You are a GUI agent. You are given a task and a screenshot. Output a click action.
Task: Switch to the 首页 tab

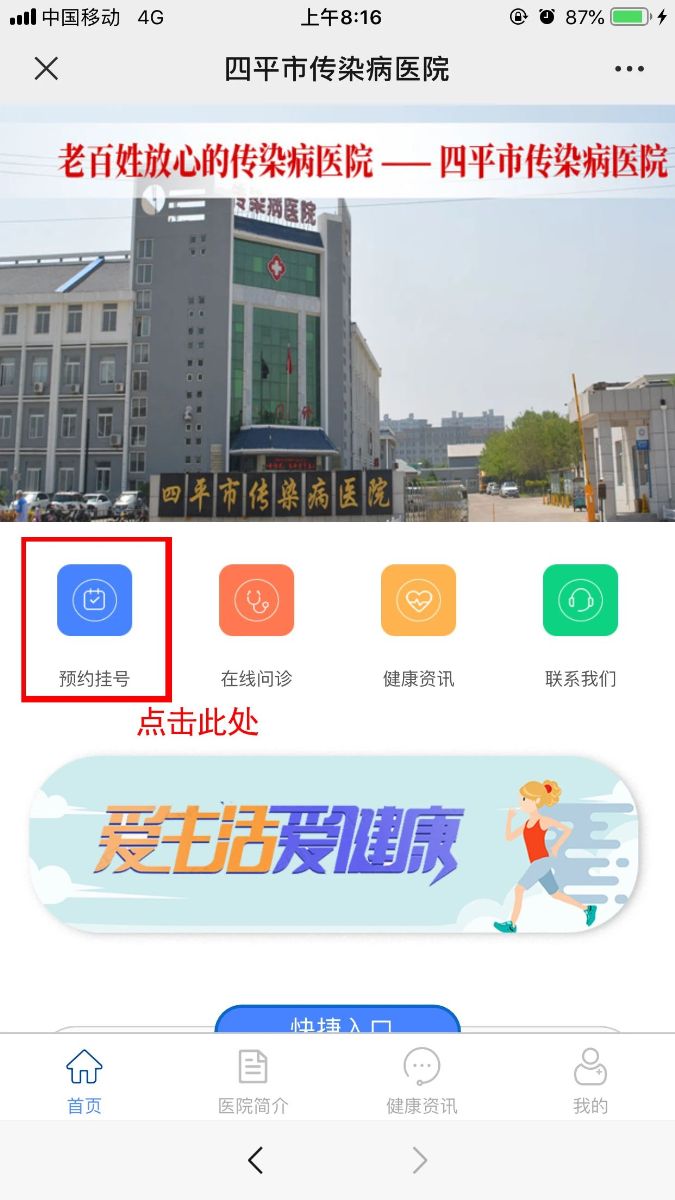pyautogui.click(x=84, y=1080)
